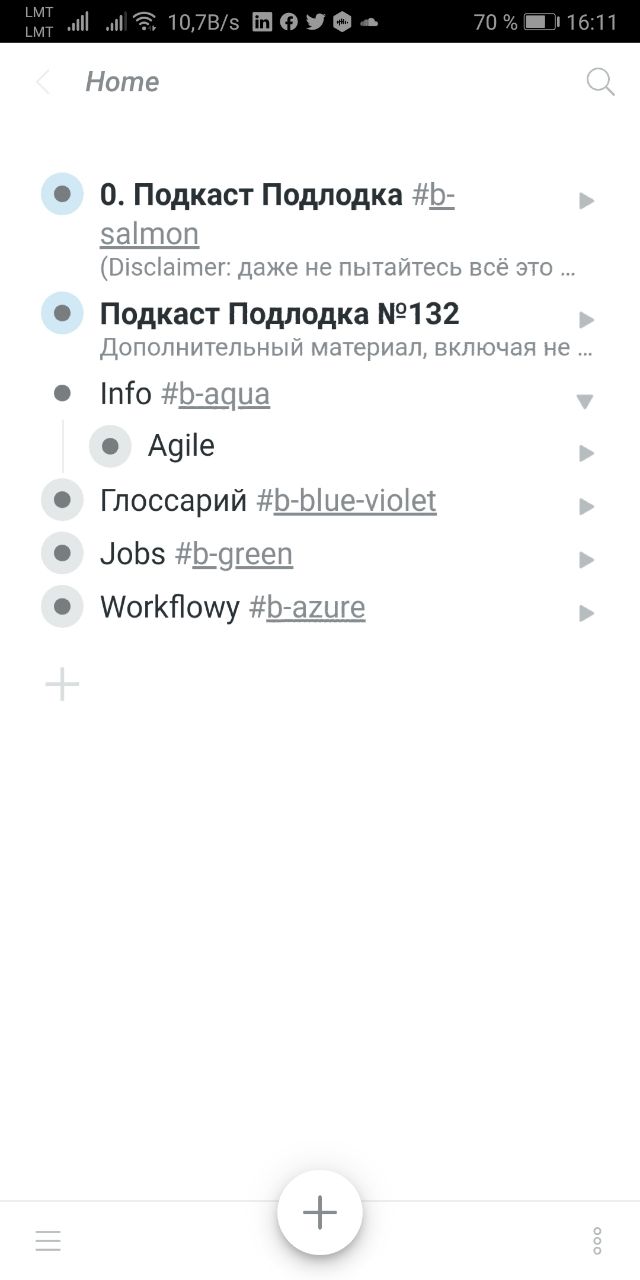Tap the #b-azure tag link
The height and width of the screenshot is (1280, 640).
pos(307,606)
